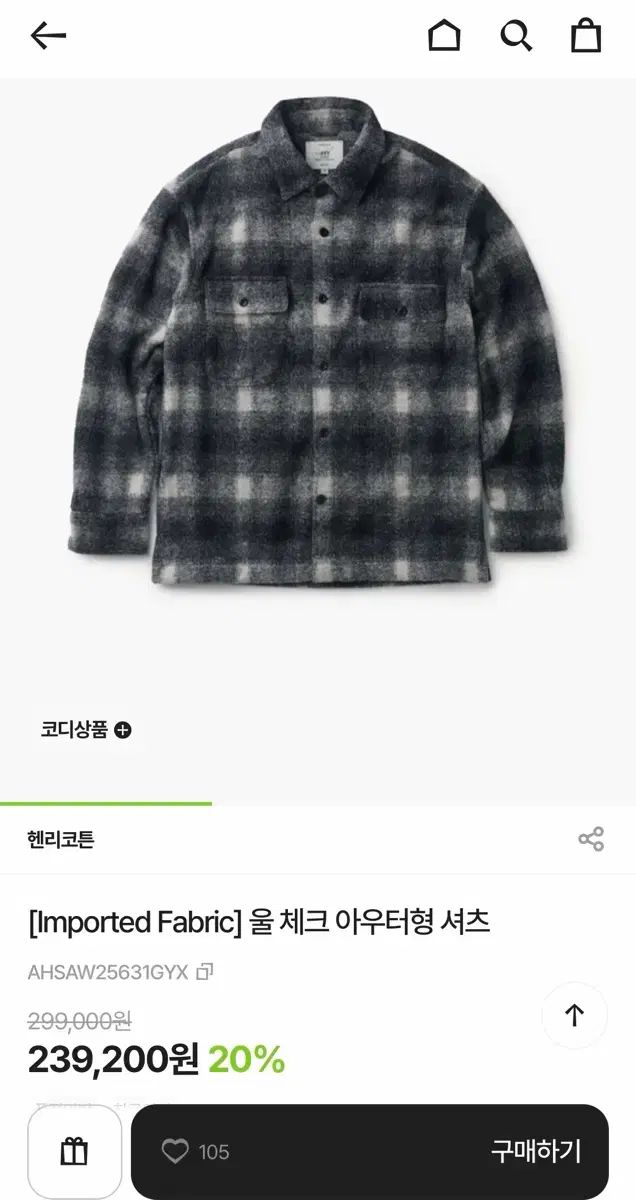Go back using the arrow icon
Screen dimensions: 636x1200
pos(47,37)
